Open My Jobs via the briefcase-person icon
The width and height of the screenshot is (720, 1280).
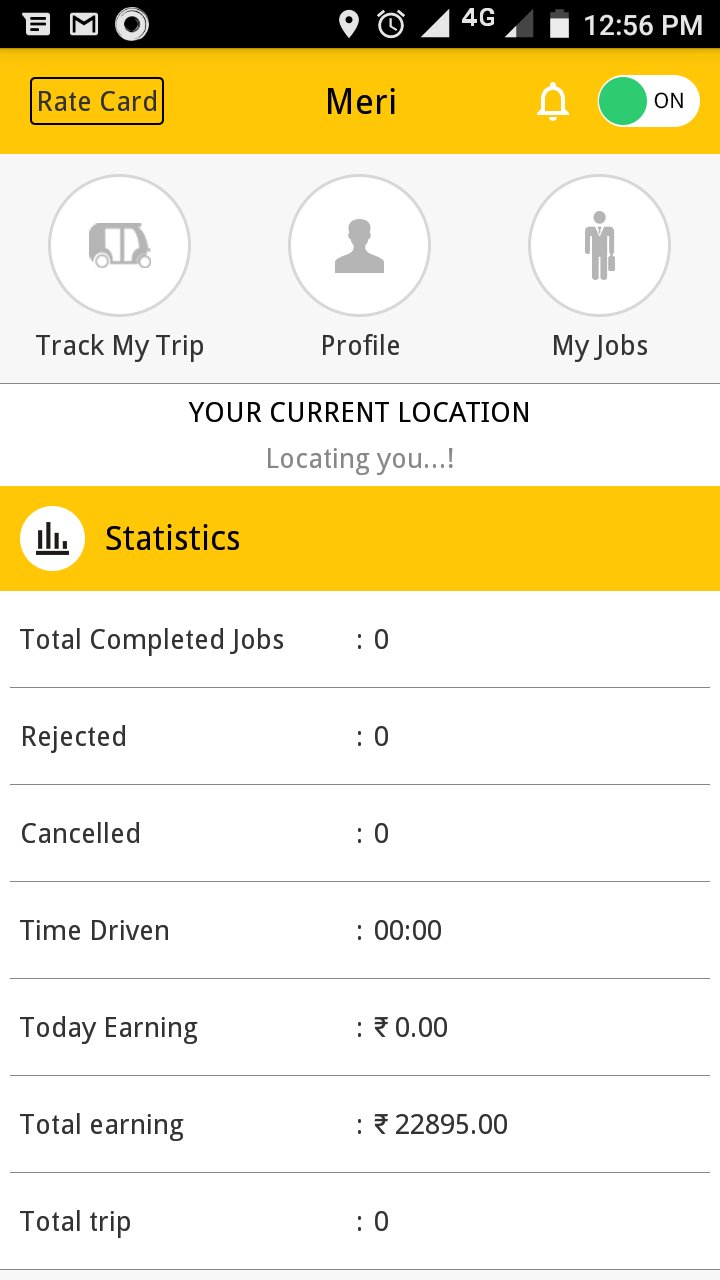click(x=598, y=245)
